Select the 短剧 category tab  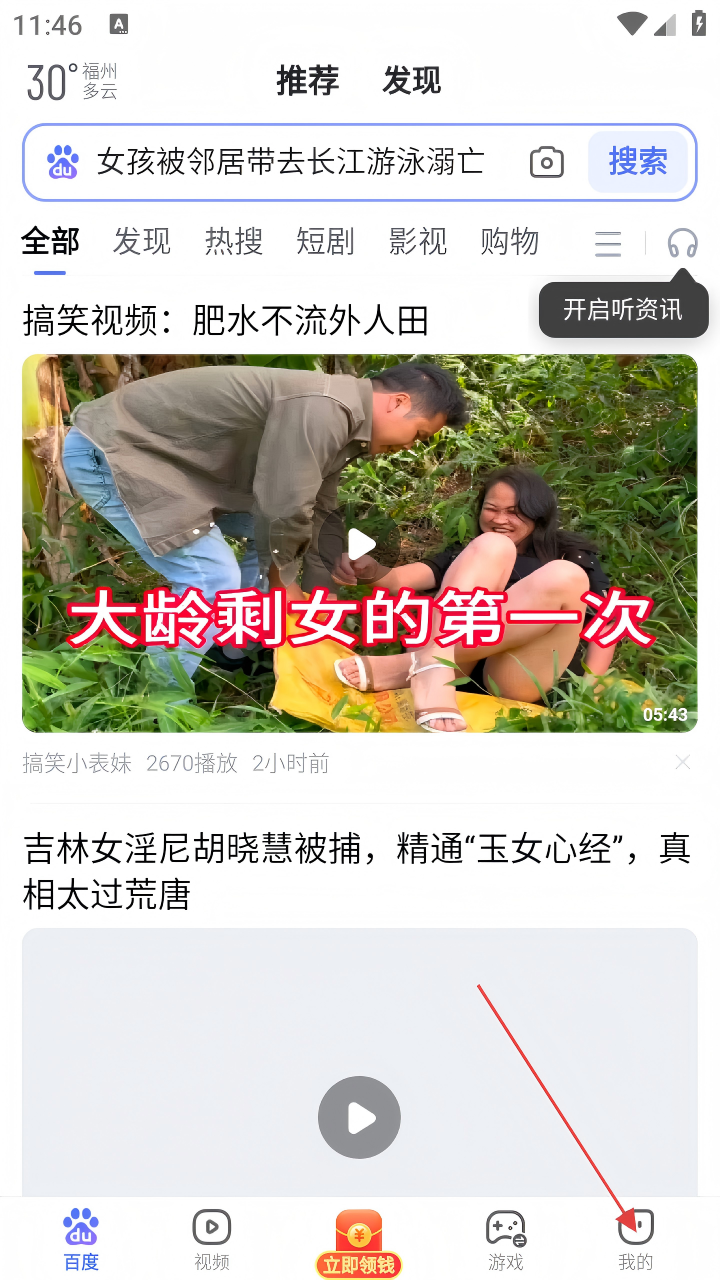(x=325, y=241)
